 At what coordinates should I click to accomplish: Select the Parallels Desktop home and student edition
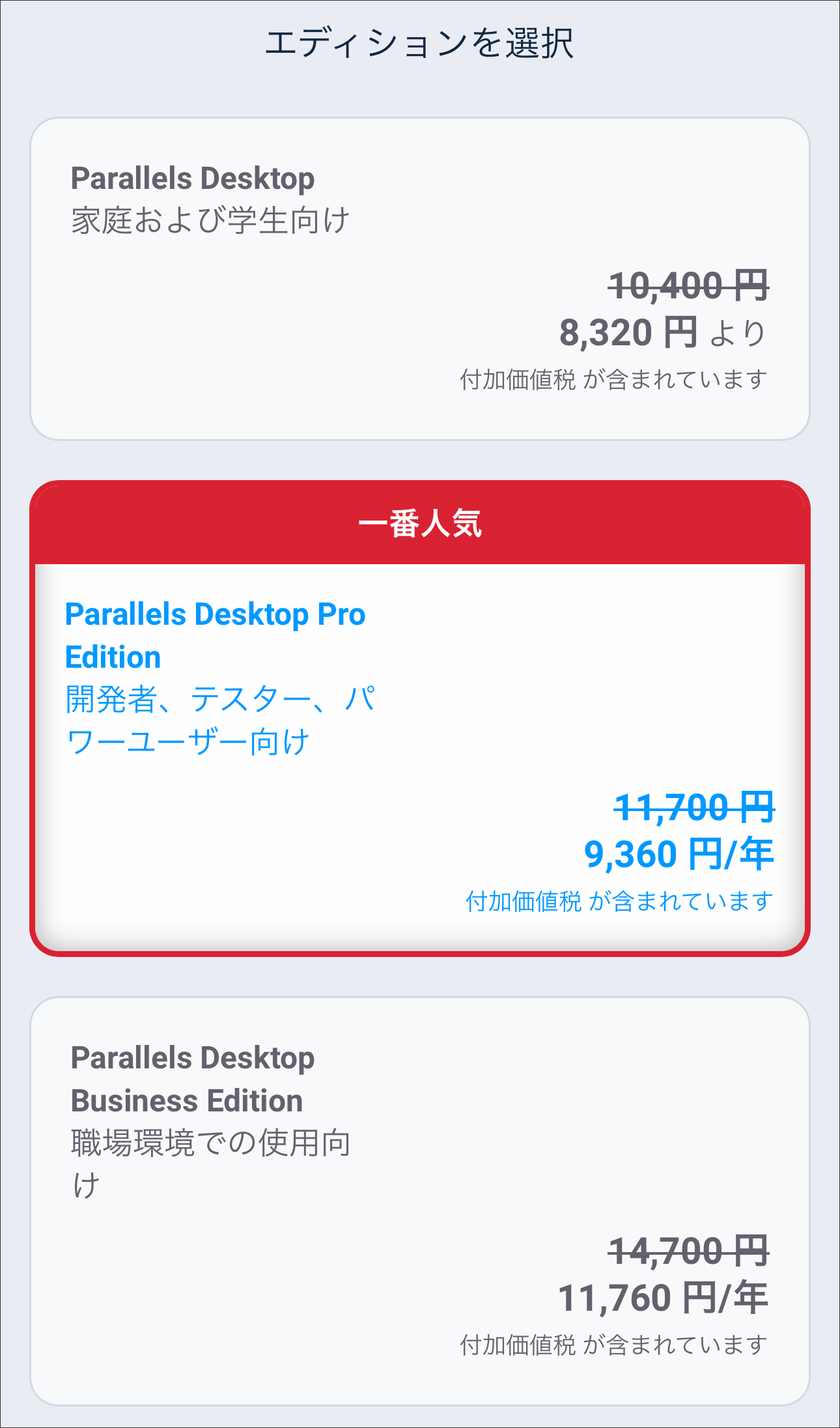[x=420, y=279]
